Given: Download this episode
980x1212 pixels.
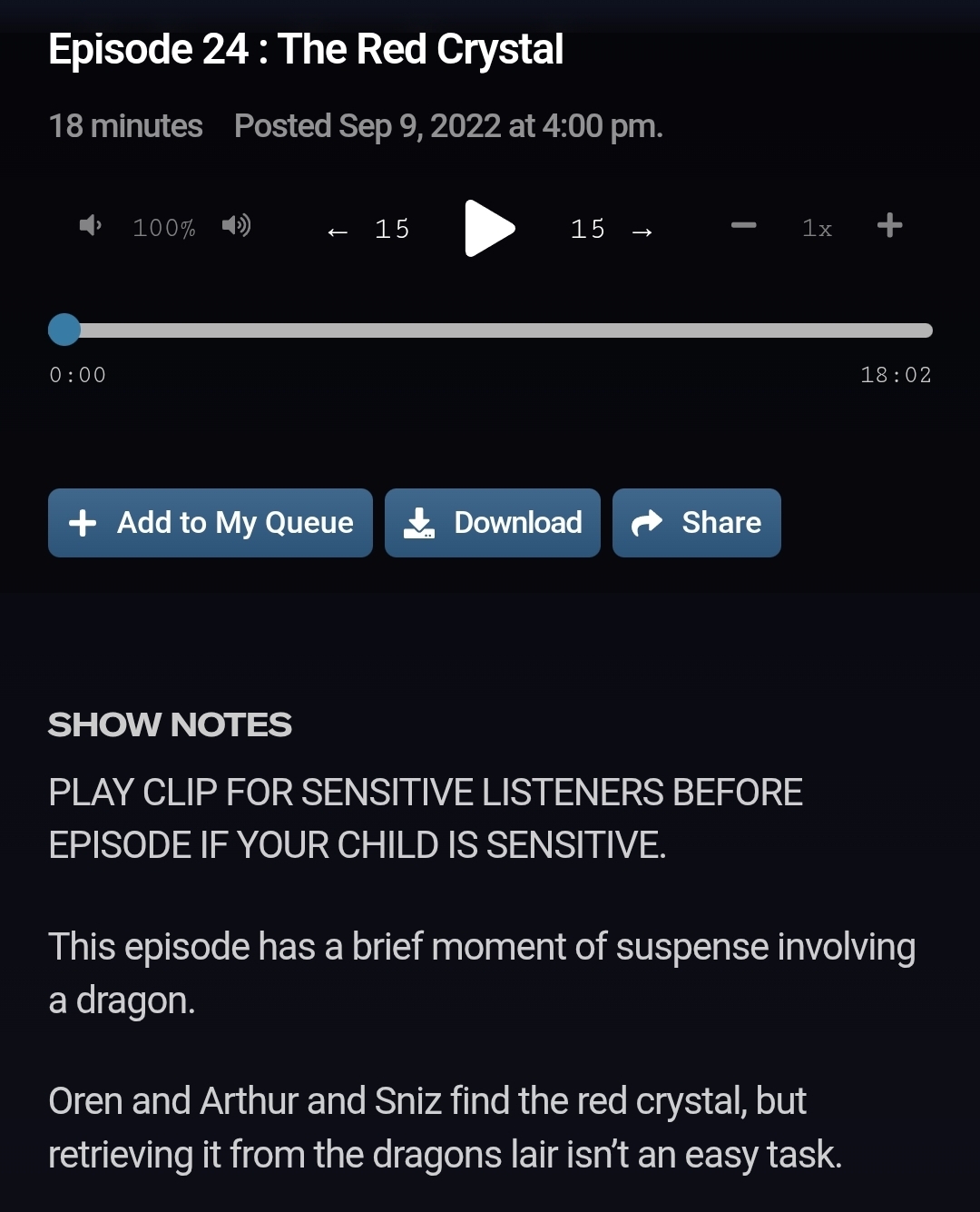Looking at the screenshot, I should point(492,523).
